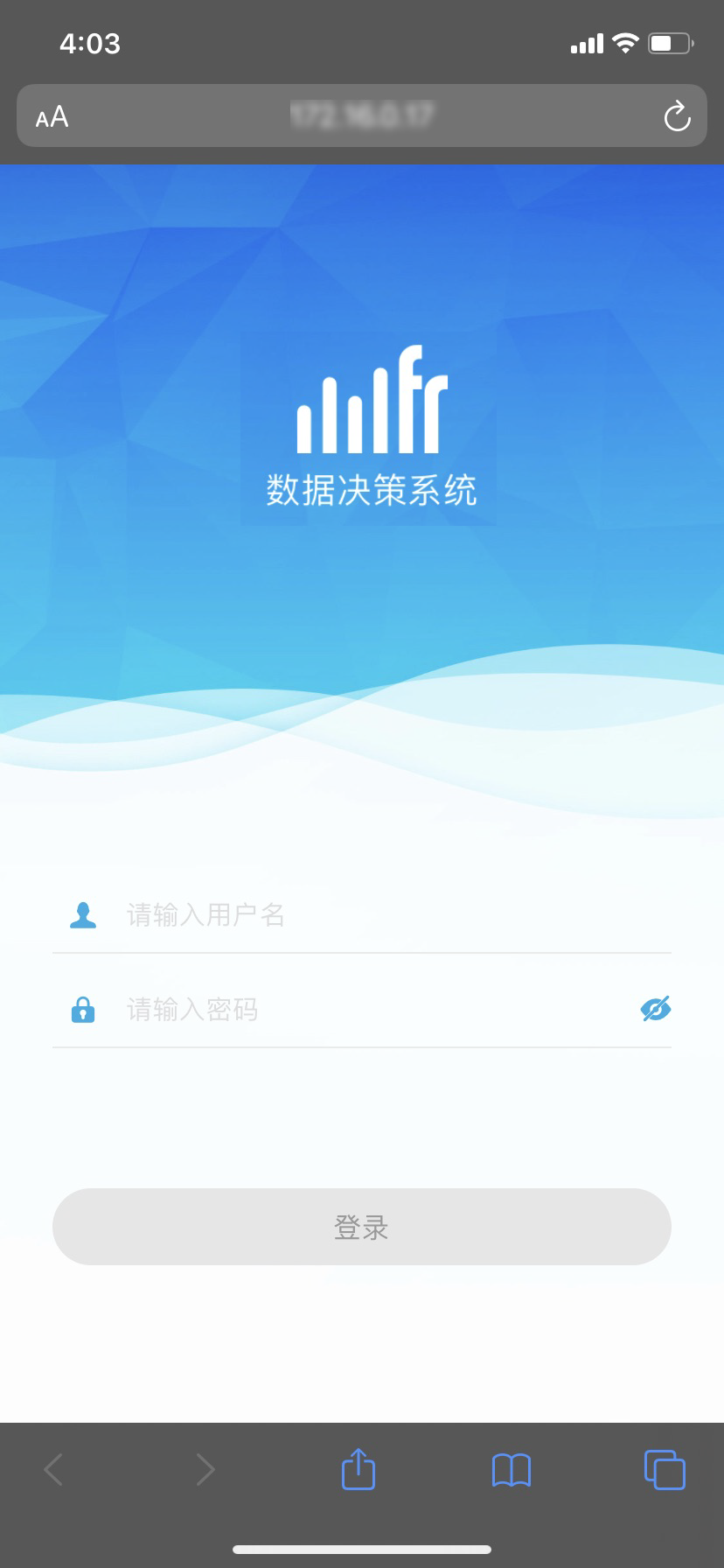Focus the password input field
This screenshot has height=1568, width=724.
367,1010
